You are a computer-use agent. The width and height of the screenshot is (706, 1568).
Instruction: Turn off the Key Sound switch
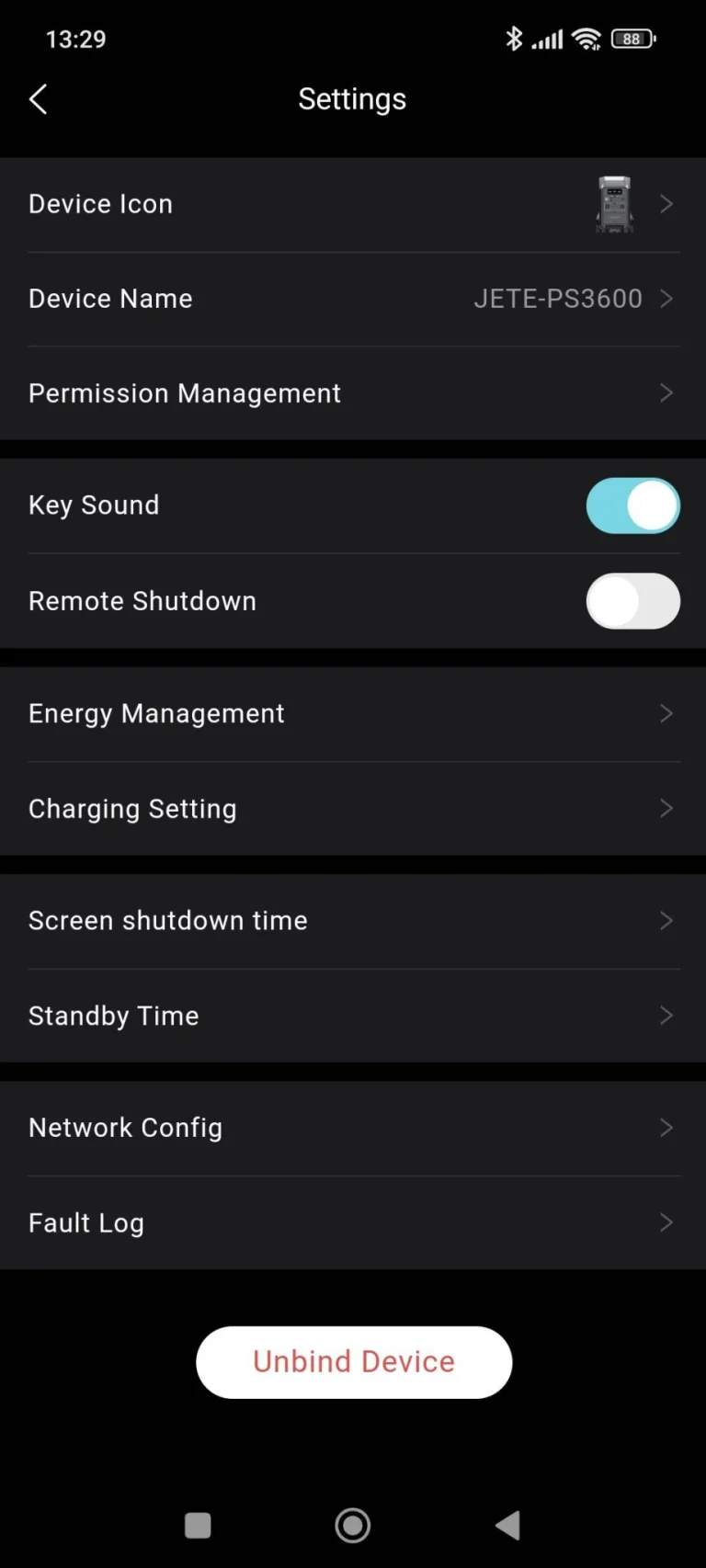click(632, 506)
